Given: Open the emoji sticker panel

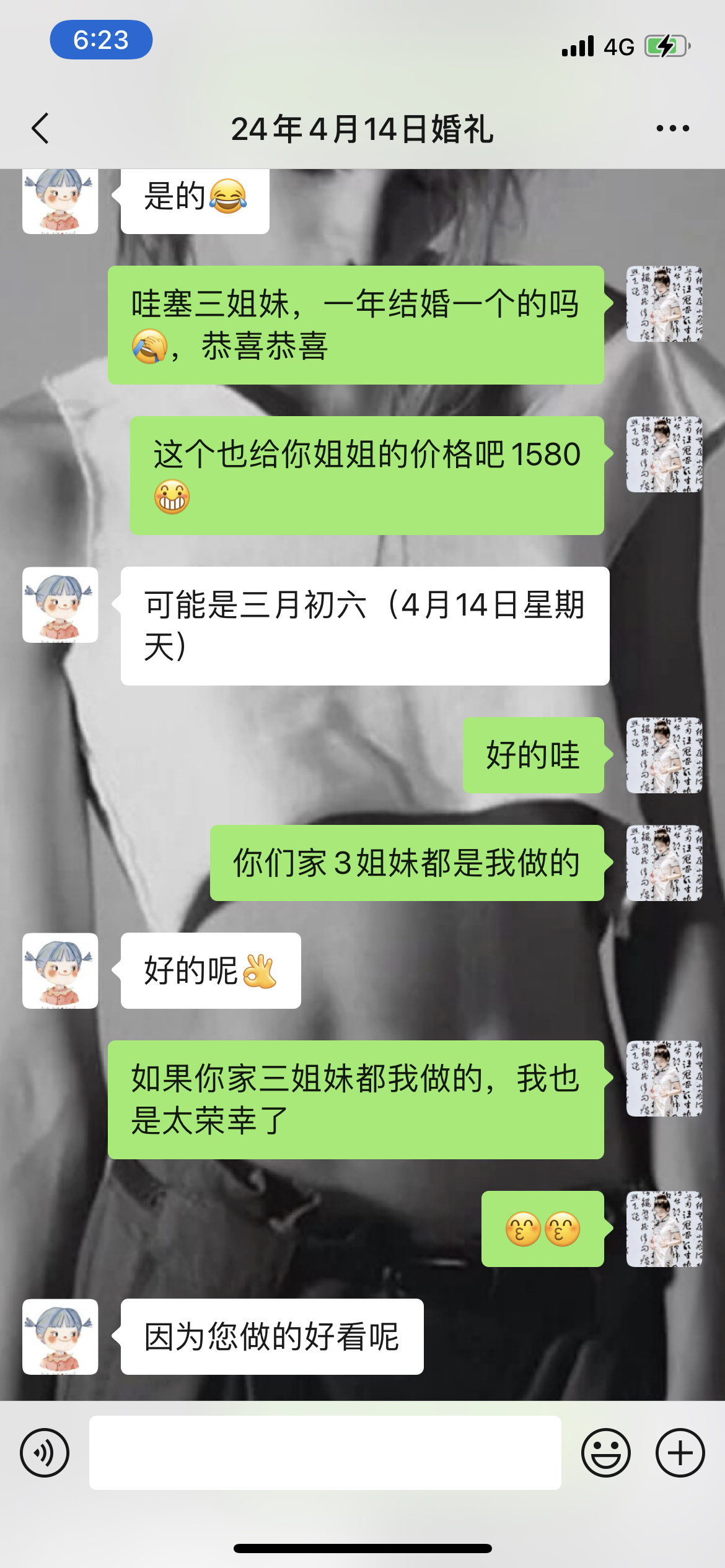Looking at the screenshot, I should coord(606,1453).
